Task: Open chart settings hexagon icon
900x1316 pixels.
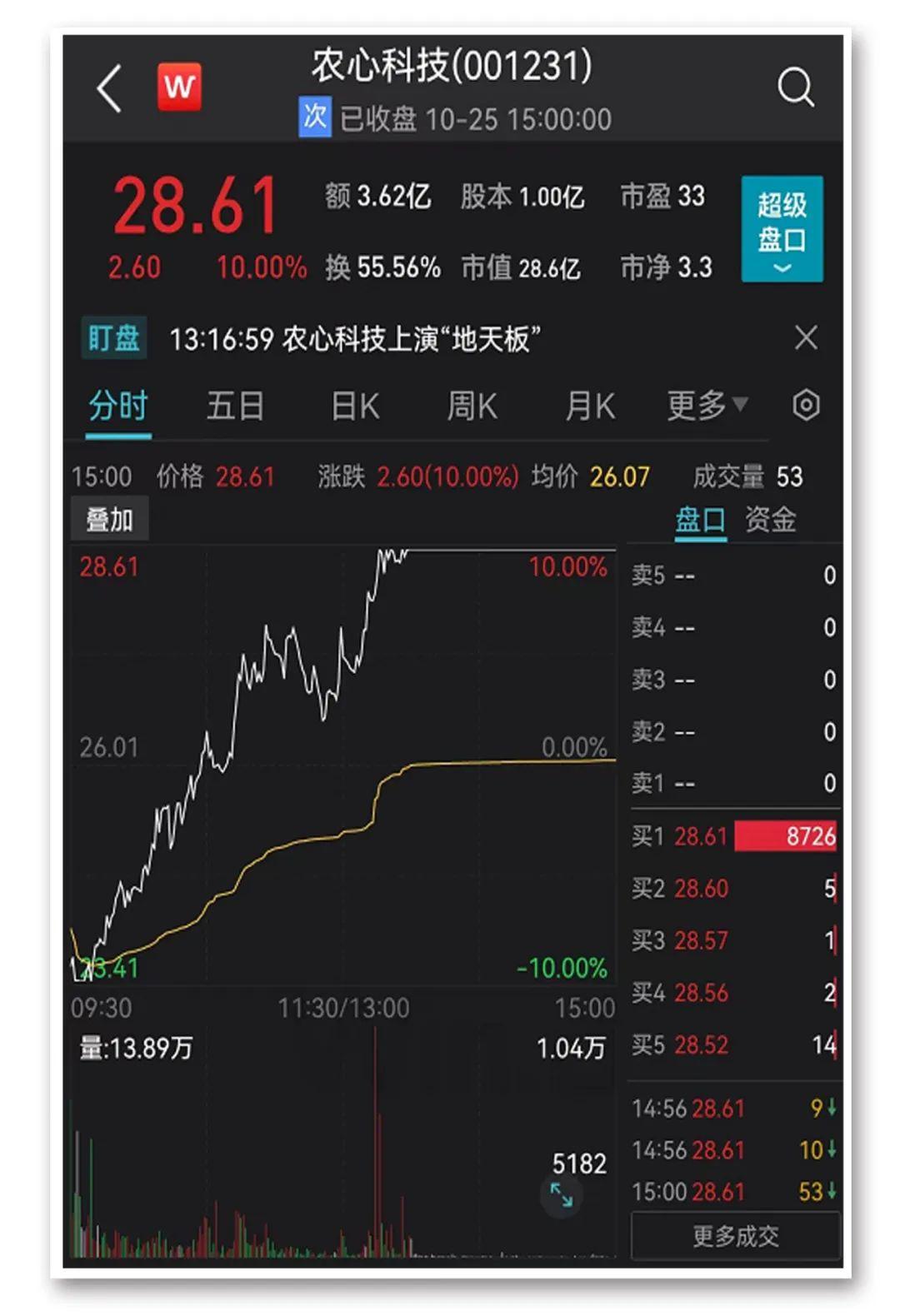Action: tap(806, 406)
